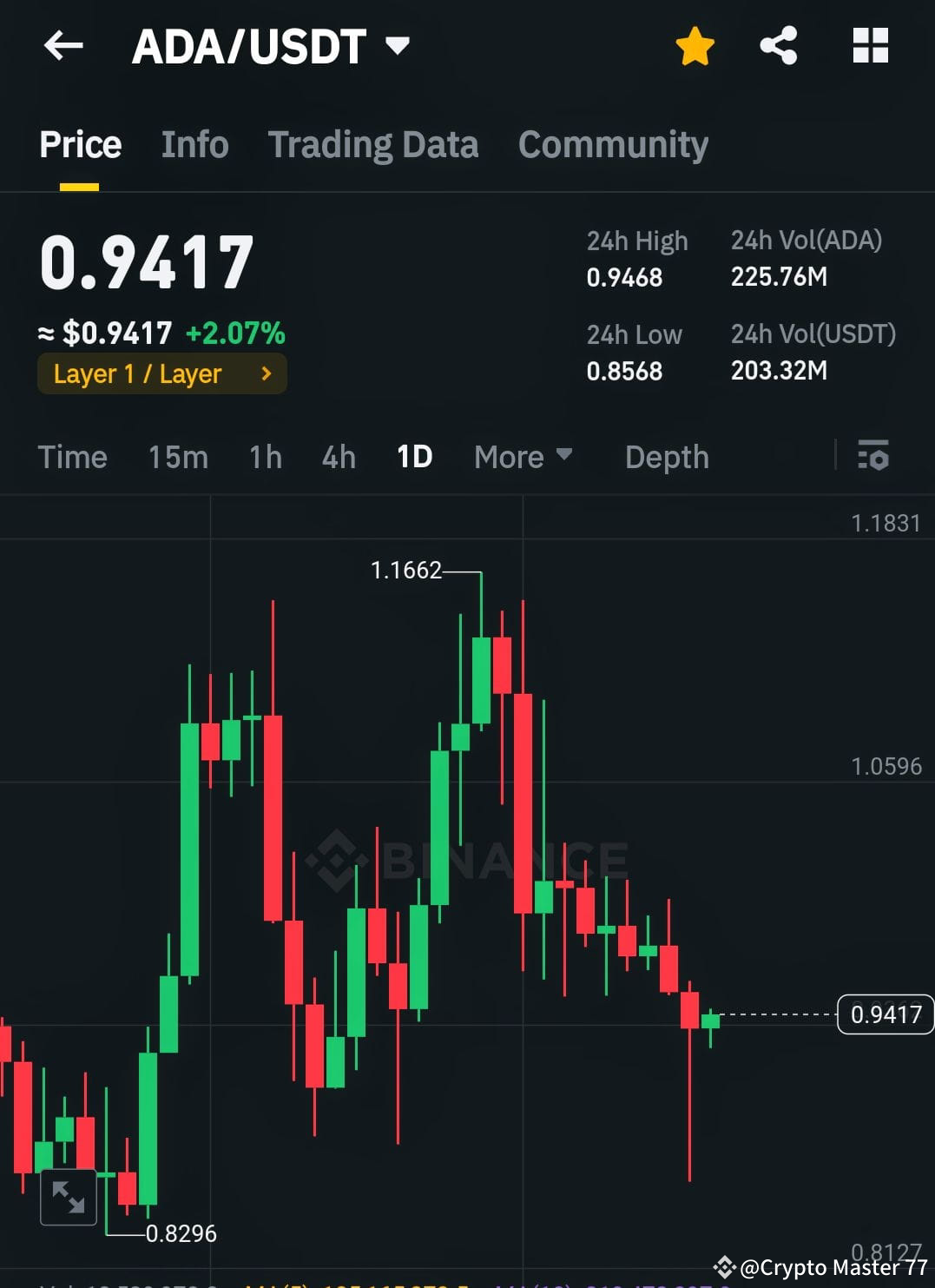Switch to the Trading Data tab

pos(373,143)
